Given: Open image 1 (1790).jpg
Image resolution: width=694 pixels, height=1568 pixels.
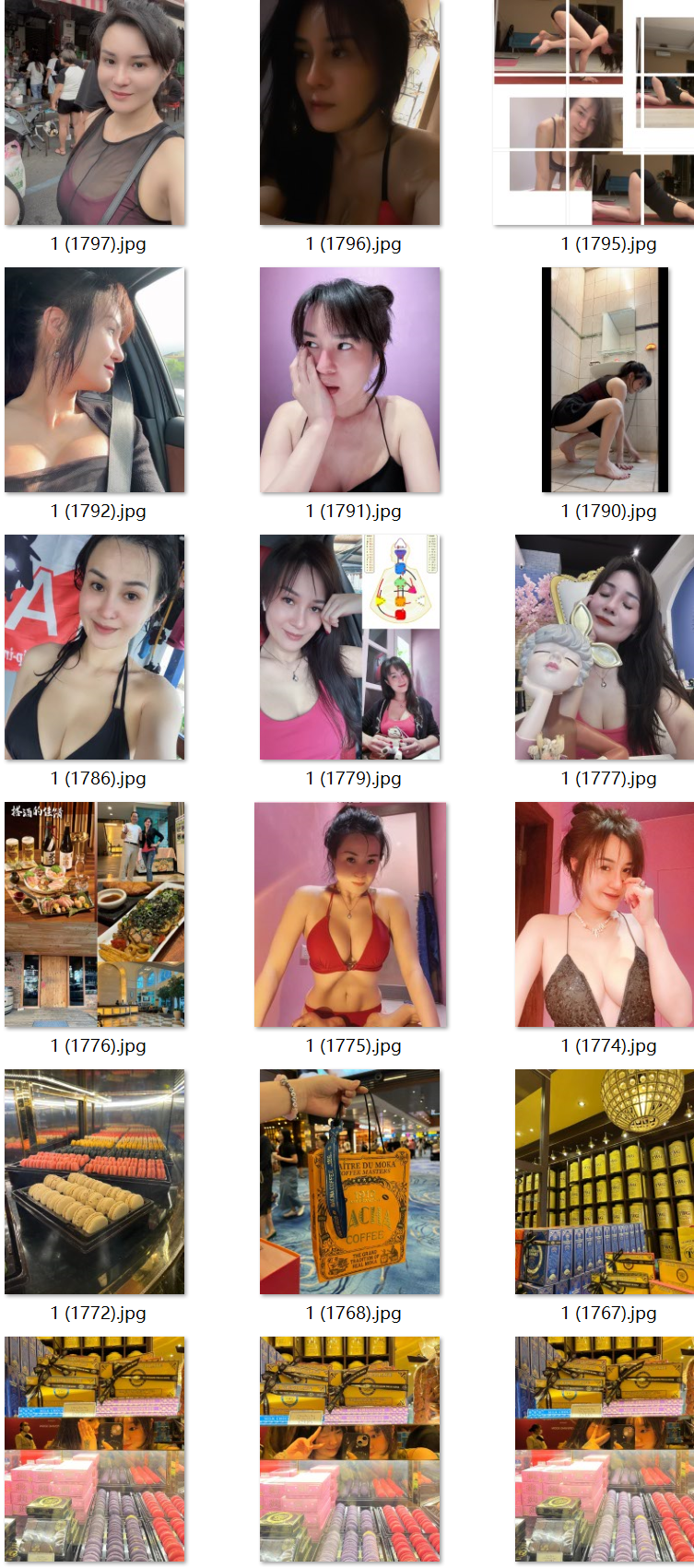Looking at the screenshot, I should [605, 380].
